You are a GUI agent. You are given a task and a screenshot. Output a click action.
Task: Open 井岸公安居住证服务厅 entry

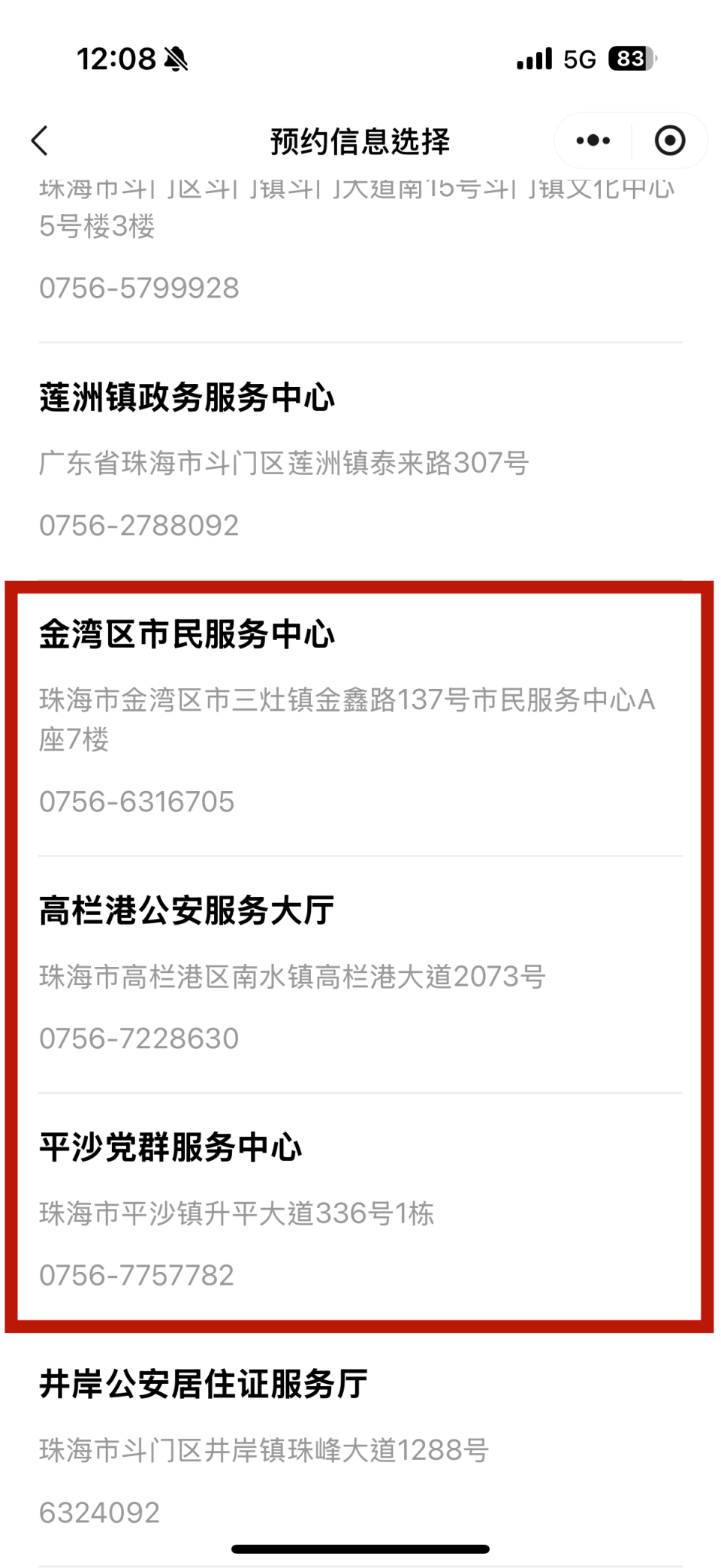(204, 1384)
